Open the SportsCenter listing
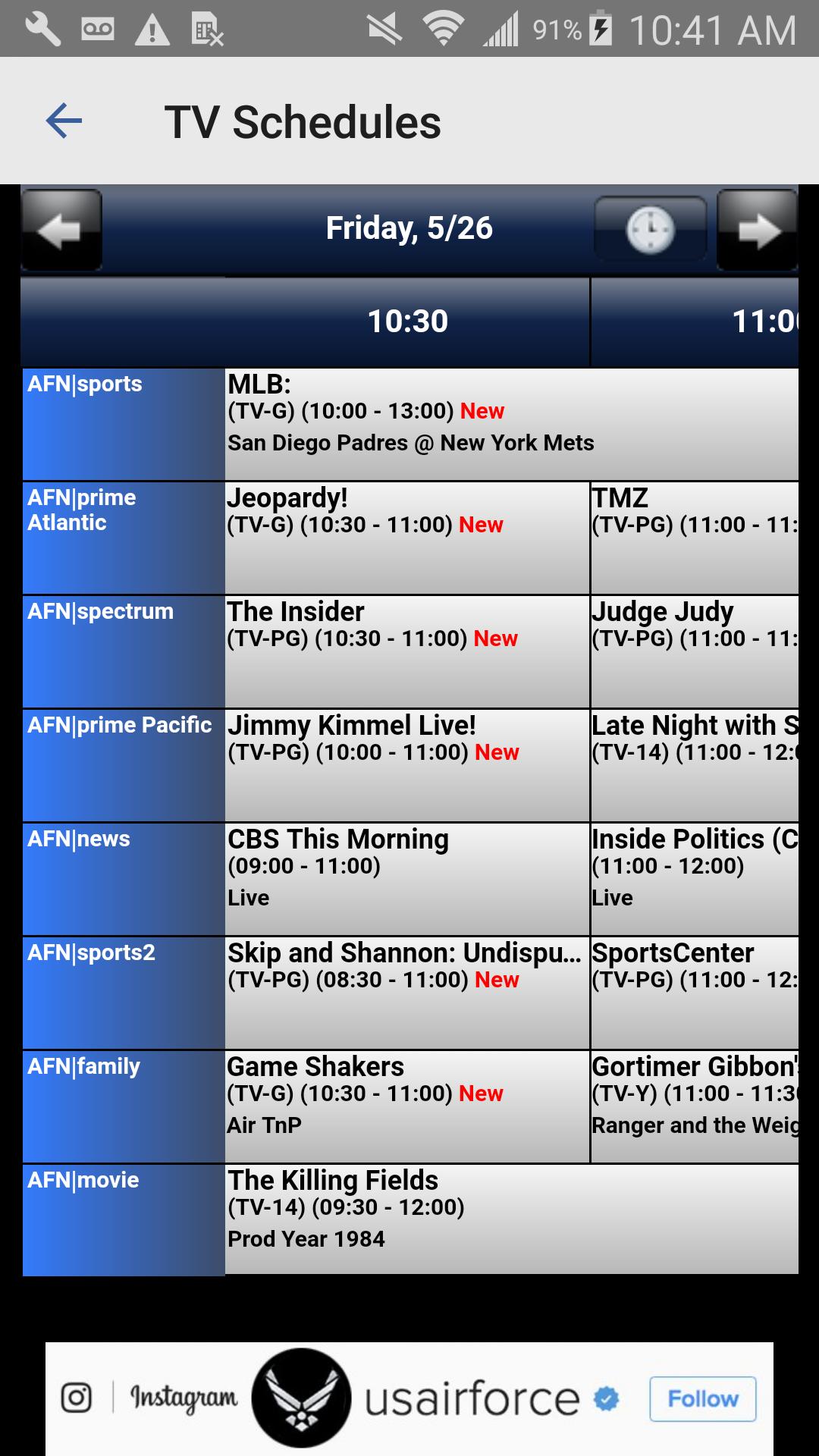The width and height of the screenshot is (819, 1456). pyautogui.click(x=694, y=992)
